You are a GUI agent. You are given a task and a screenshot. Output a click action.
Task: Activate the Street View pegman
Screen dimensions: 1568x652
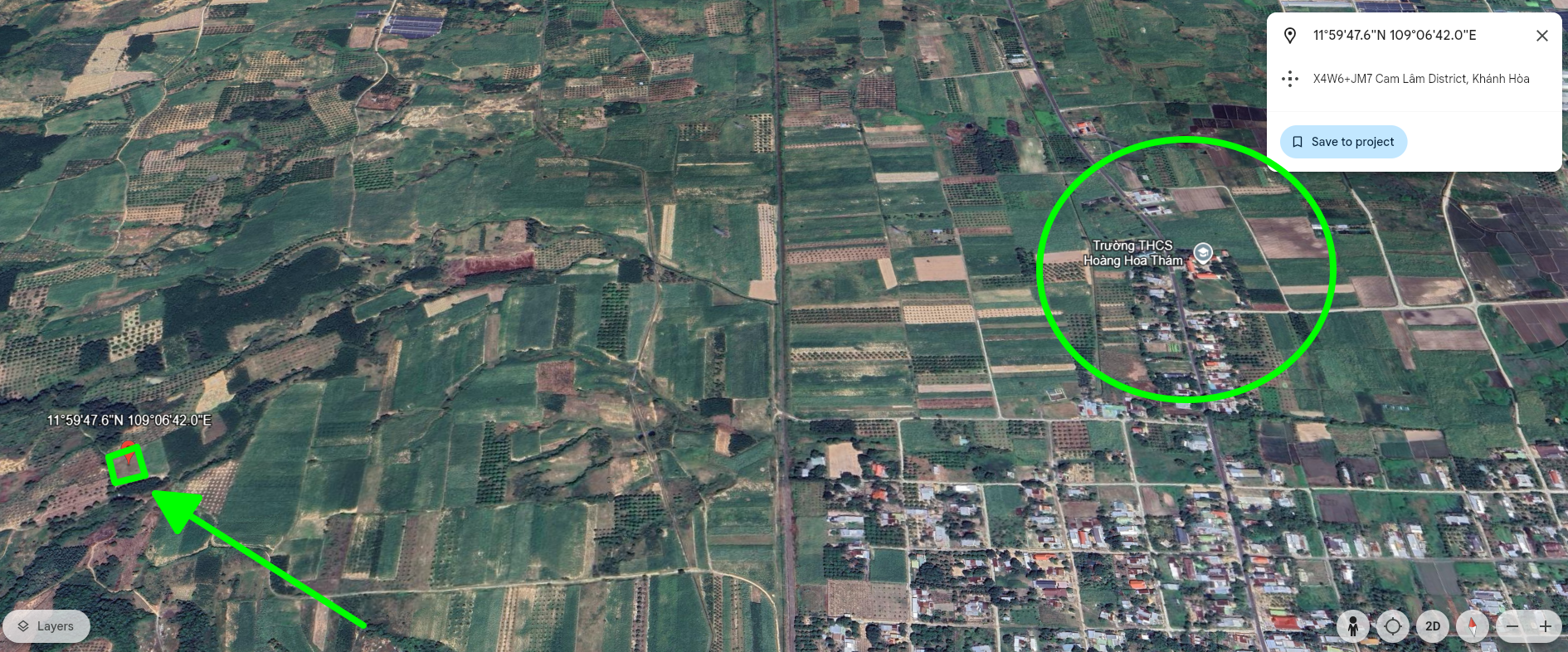coord(1352,626)
